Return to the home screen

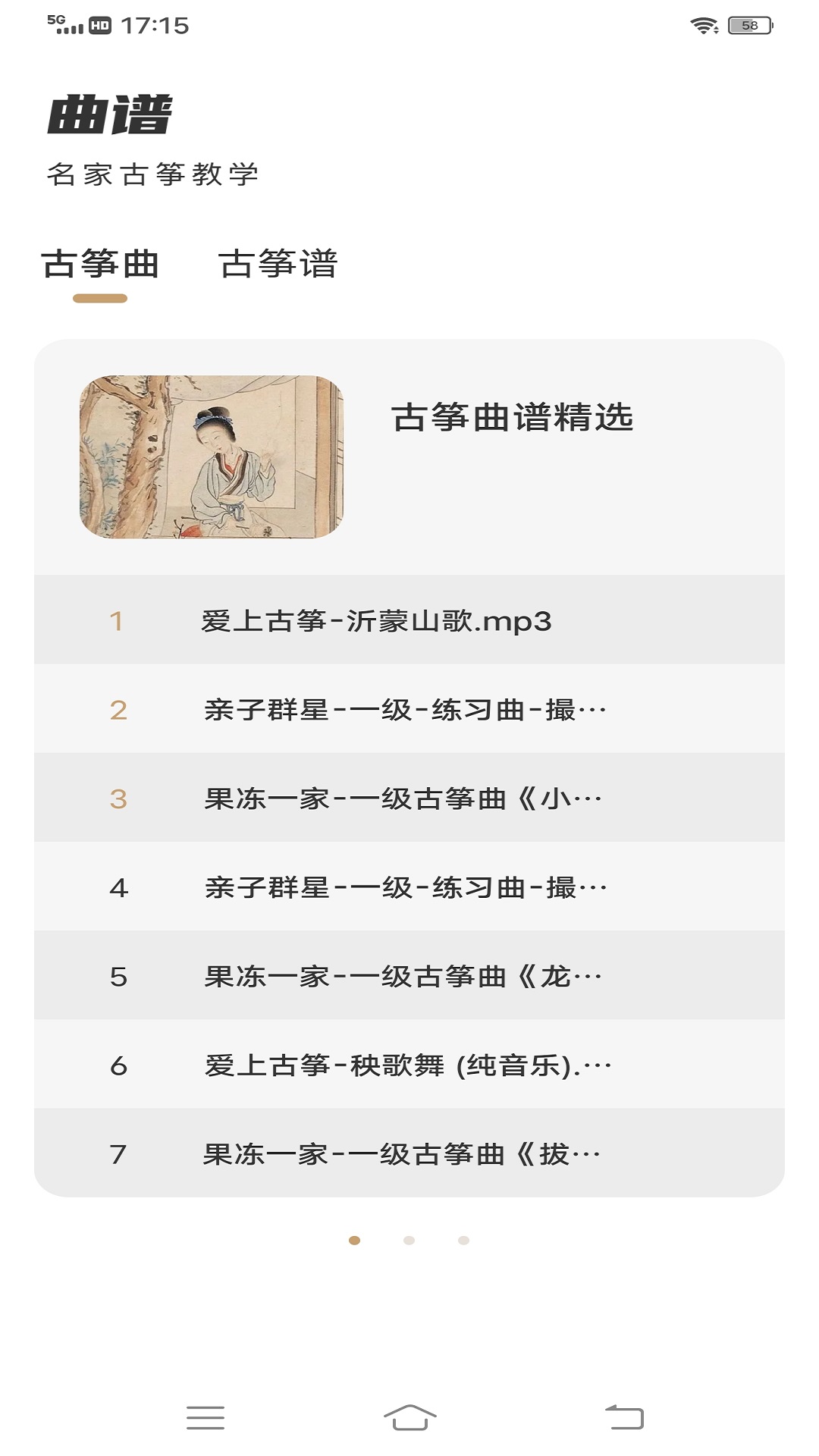pos(409,1417)
